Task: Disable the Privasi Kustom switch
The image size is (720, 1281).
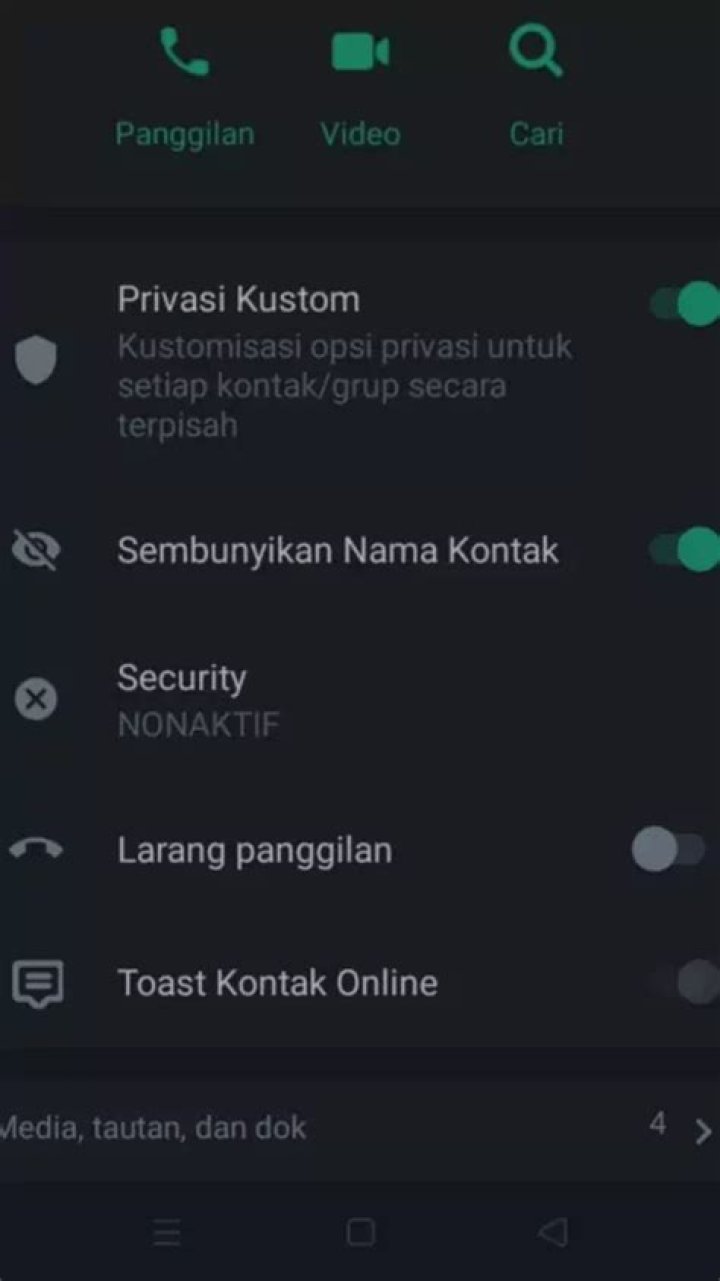Action: [x=686, y=304]
